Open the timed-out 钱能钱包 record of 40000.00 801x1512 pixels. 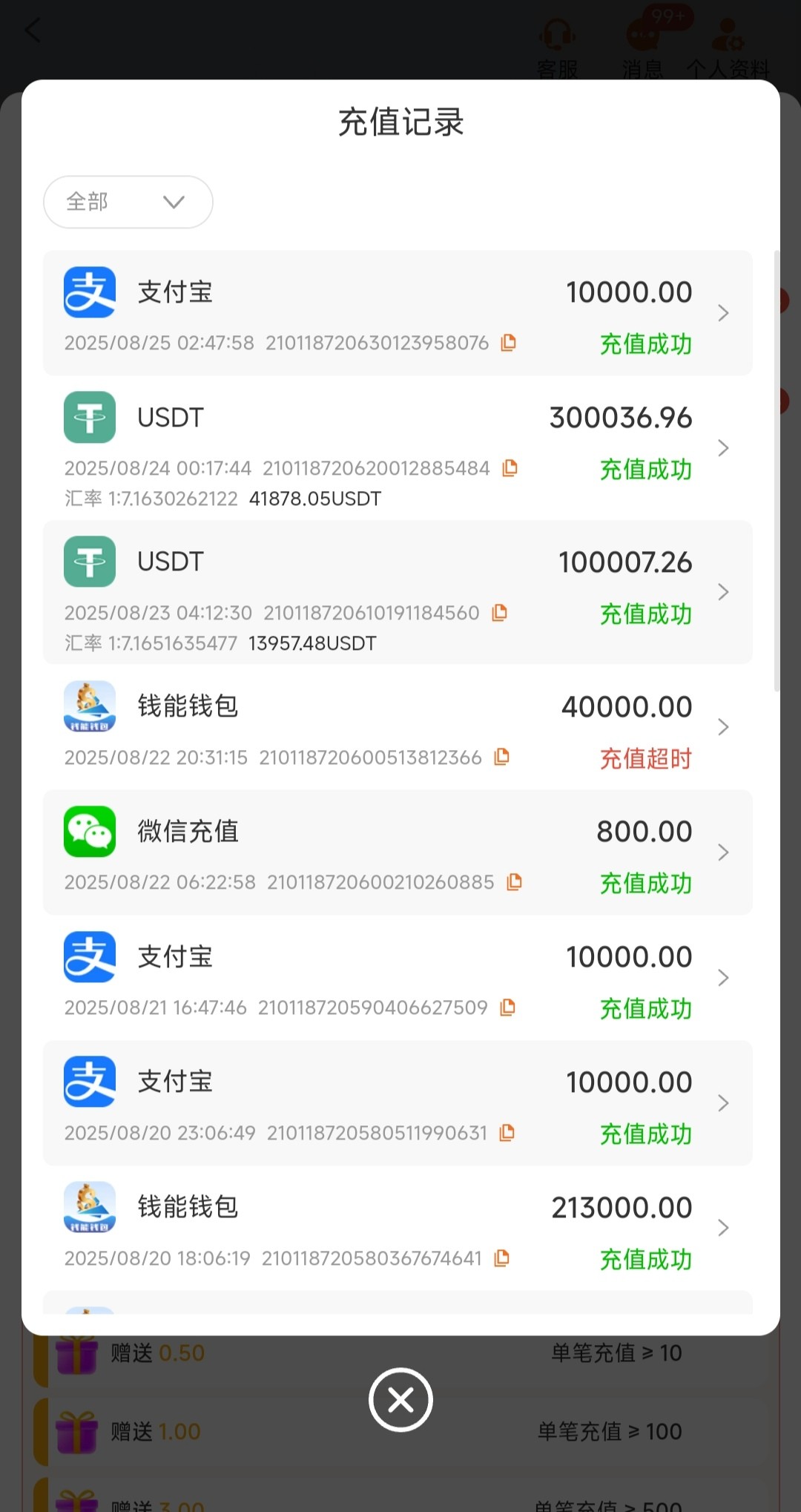398,727
